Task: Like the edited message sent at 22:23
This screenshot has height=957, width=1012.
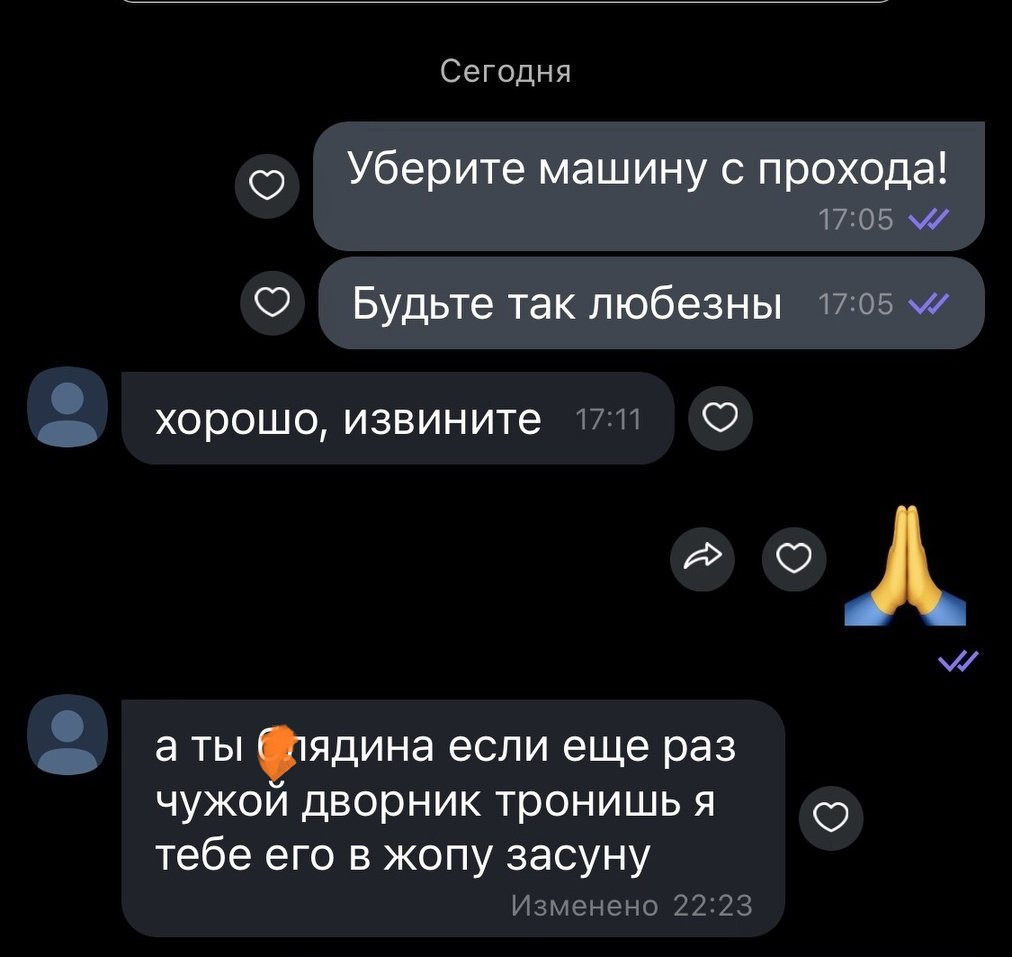Action: pyautogui.click(x=831, y=818)
